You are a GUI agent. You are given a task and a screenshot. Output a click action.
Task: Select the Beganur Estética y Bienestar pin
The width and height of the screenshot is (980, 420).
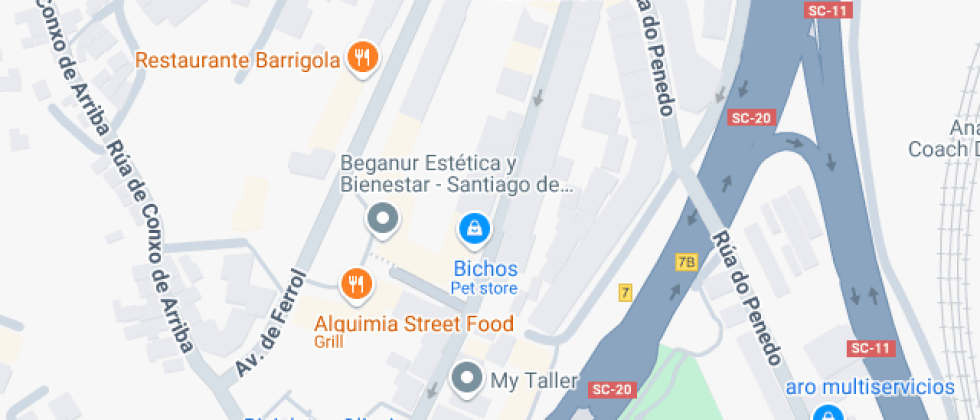382,218
